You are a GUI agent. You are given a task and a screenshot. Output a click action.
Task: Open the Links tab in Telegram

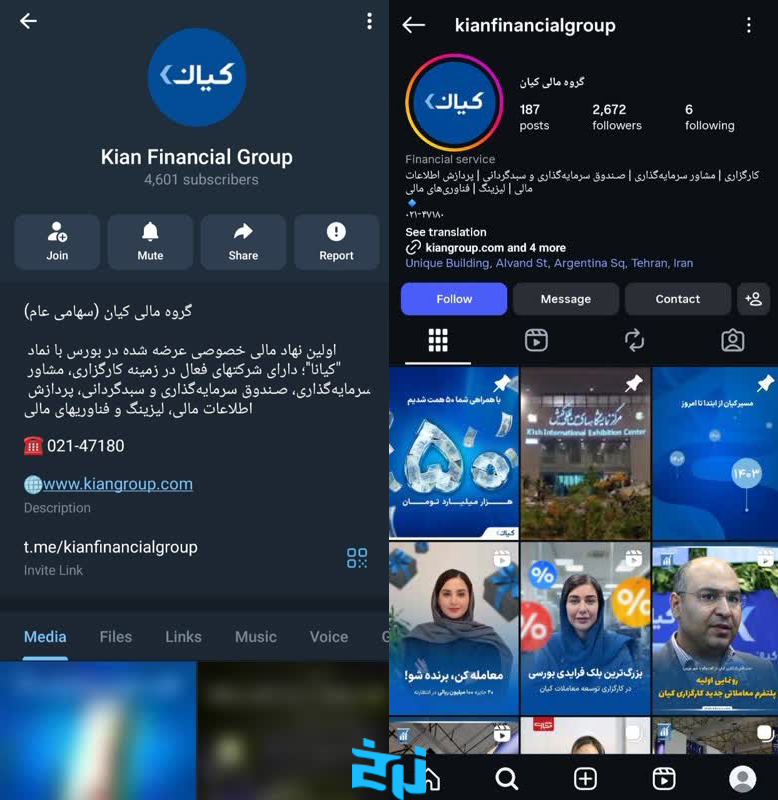[183, 637]
